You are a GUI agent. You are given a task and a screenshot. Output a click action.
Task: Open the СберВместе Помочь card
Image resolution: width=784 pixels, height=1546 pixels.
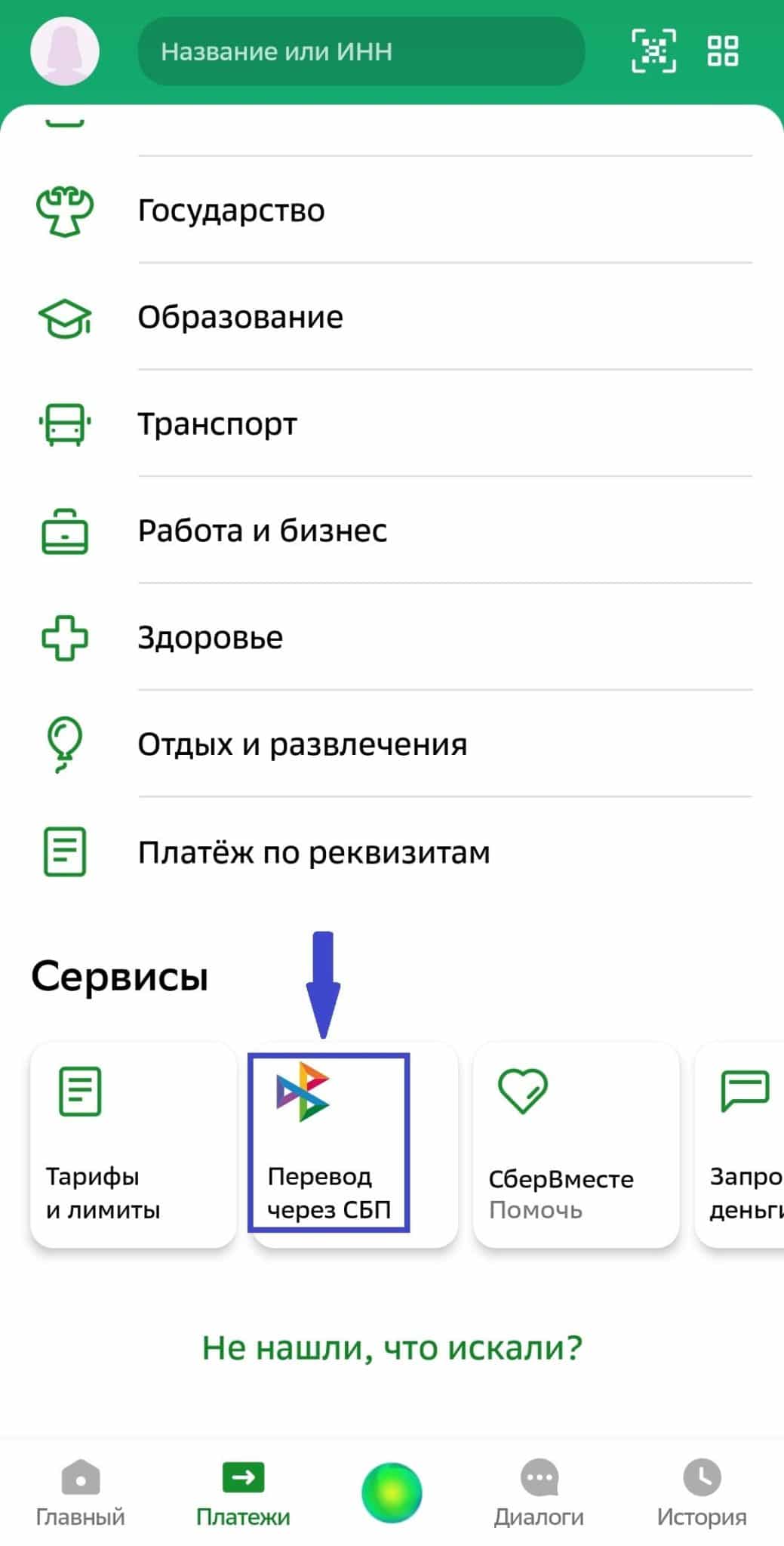pos(576,1144)
